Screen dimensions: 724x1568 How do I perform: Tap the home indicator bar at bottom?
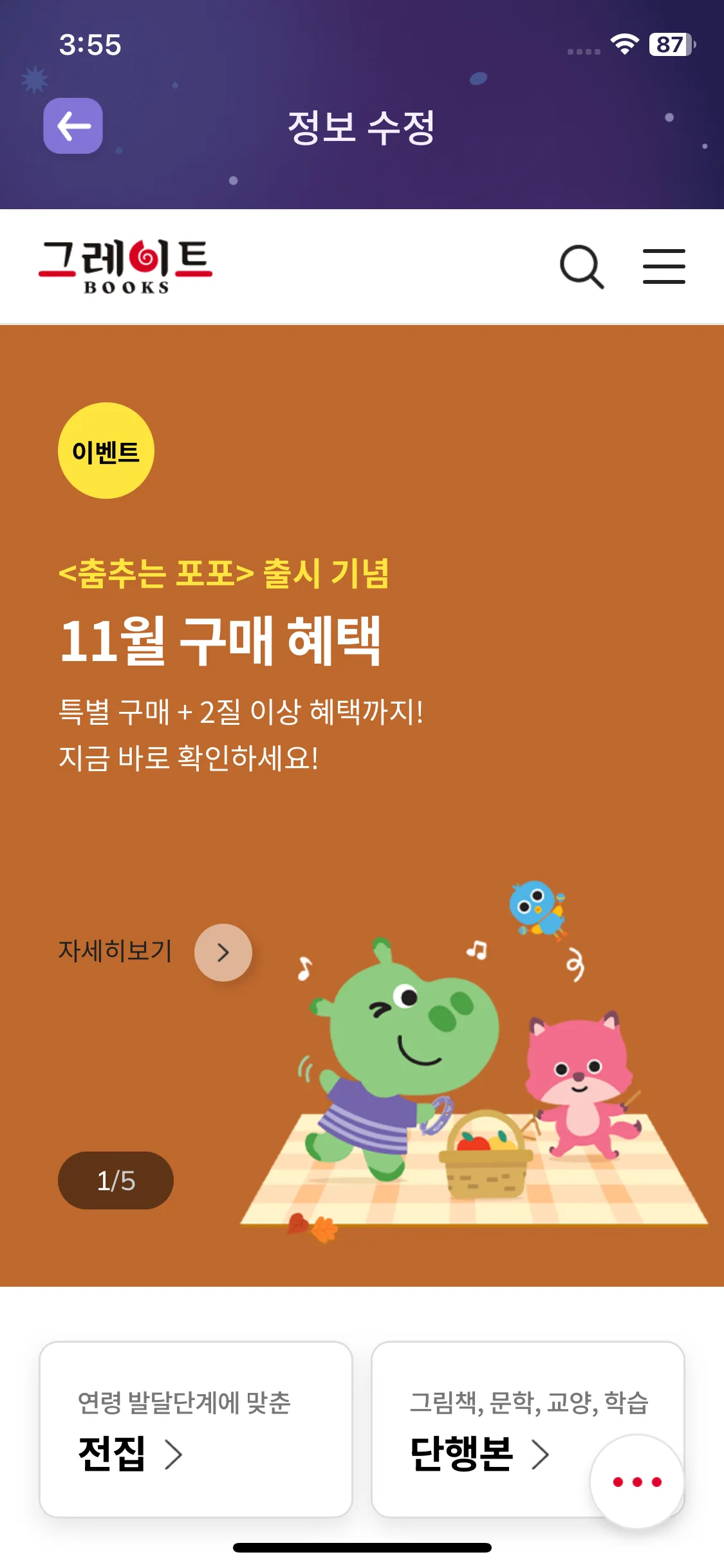(x=362, y=1549)
